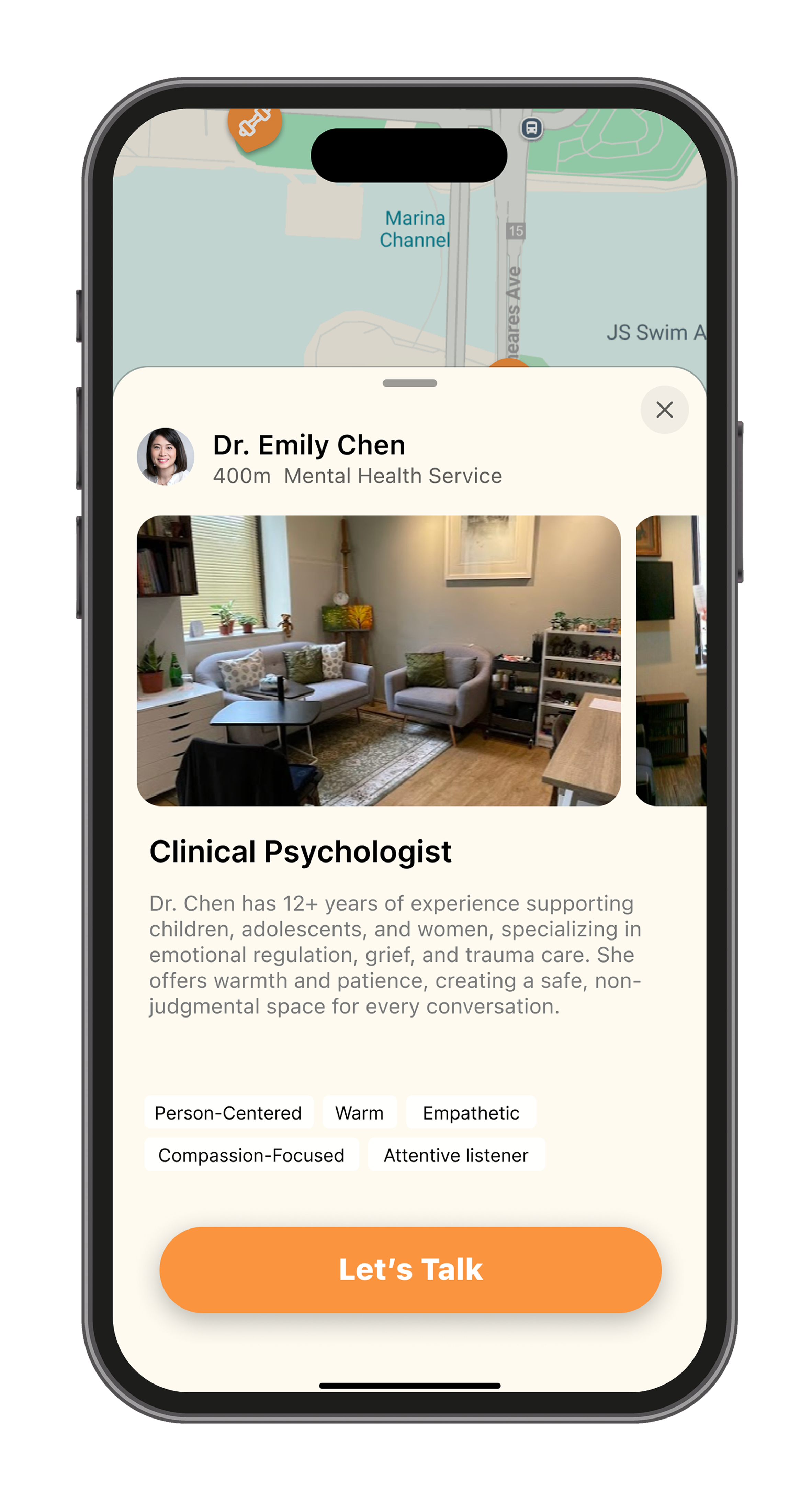Select the orange dumbbell marker on map
Screen dimensions: 812x1490
(255, 124)
